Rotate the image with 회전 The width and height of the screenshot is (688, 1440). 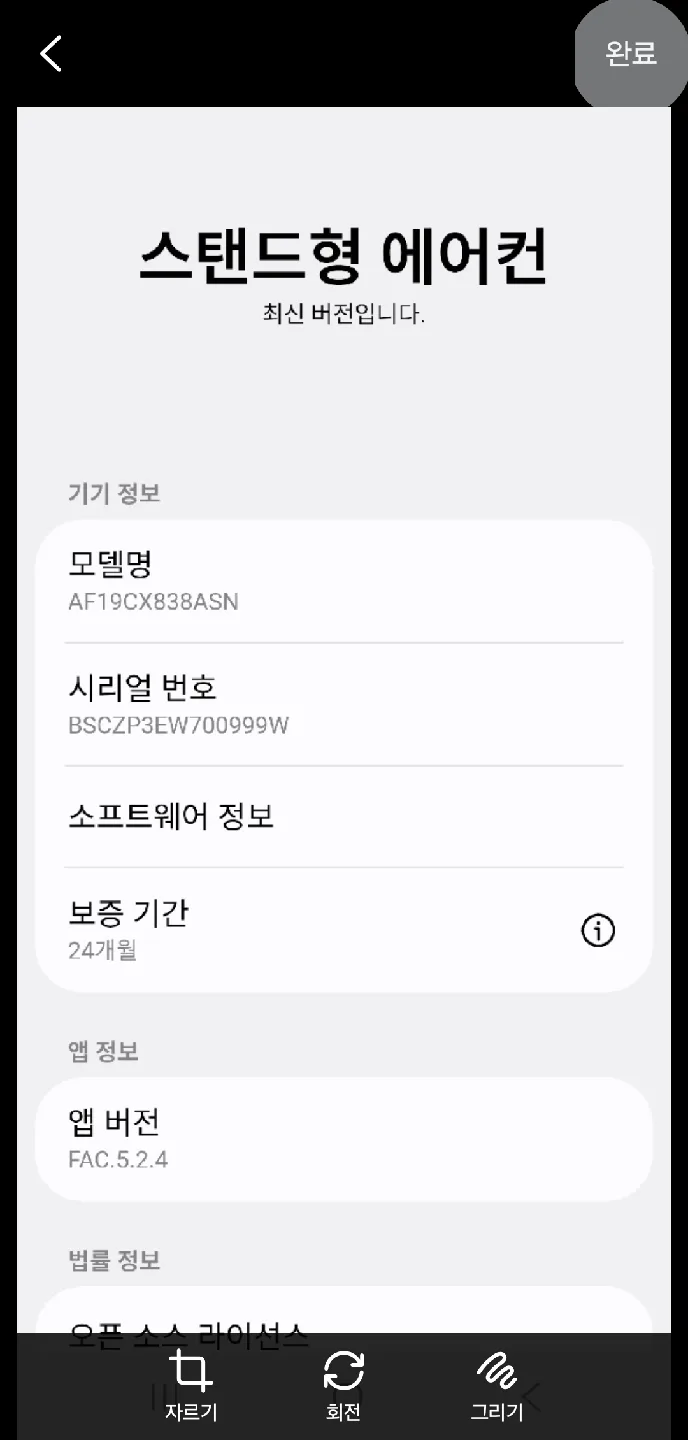point(343,1386)
